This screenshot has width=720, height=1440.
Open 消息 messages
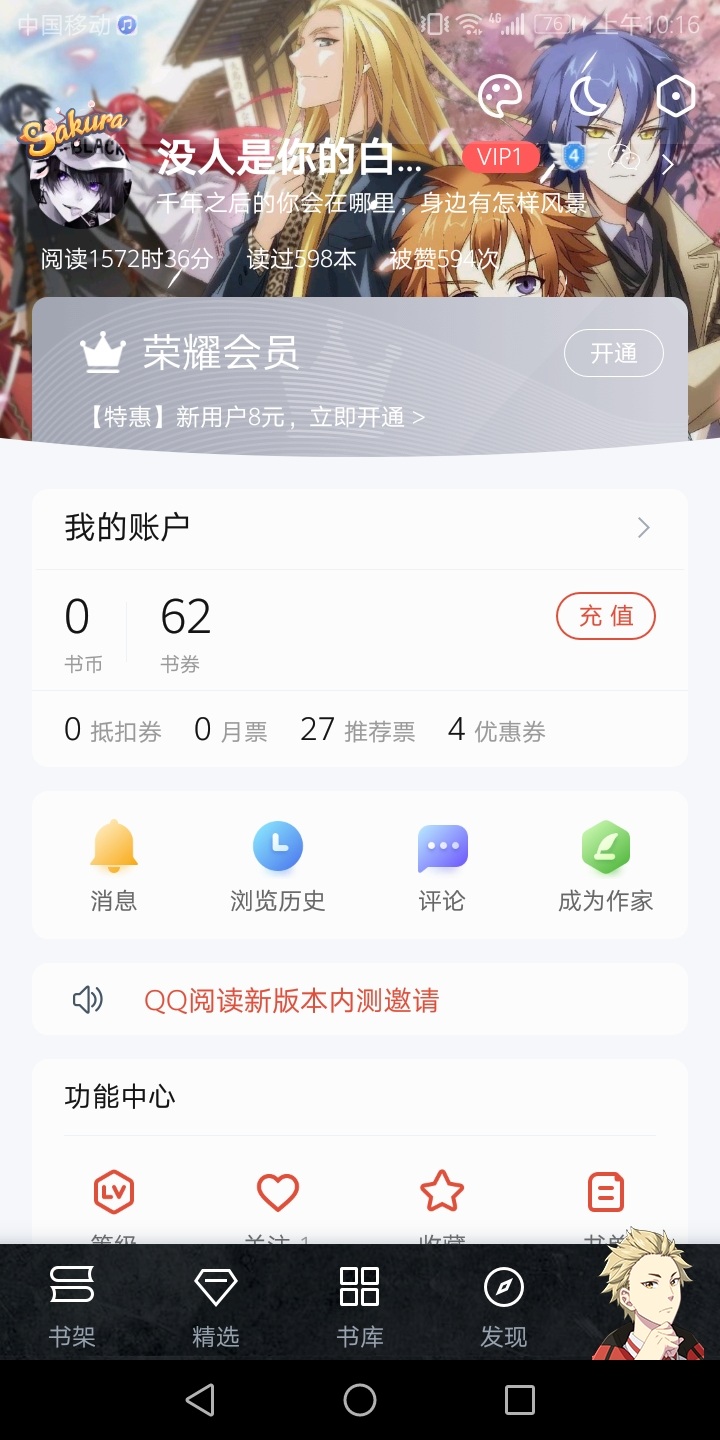pos(114,866)
